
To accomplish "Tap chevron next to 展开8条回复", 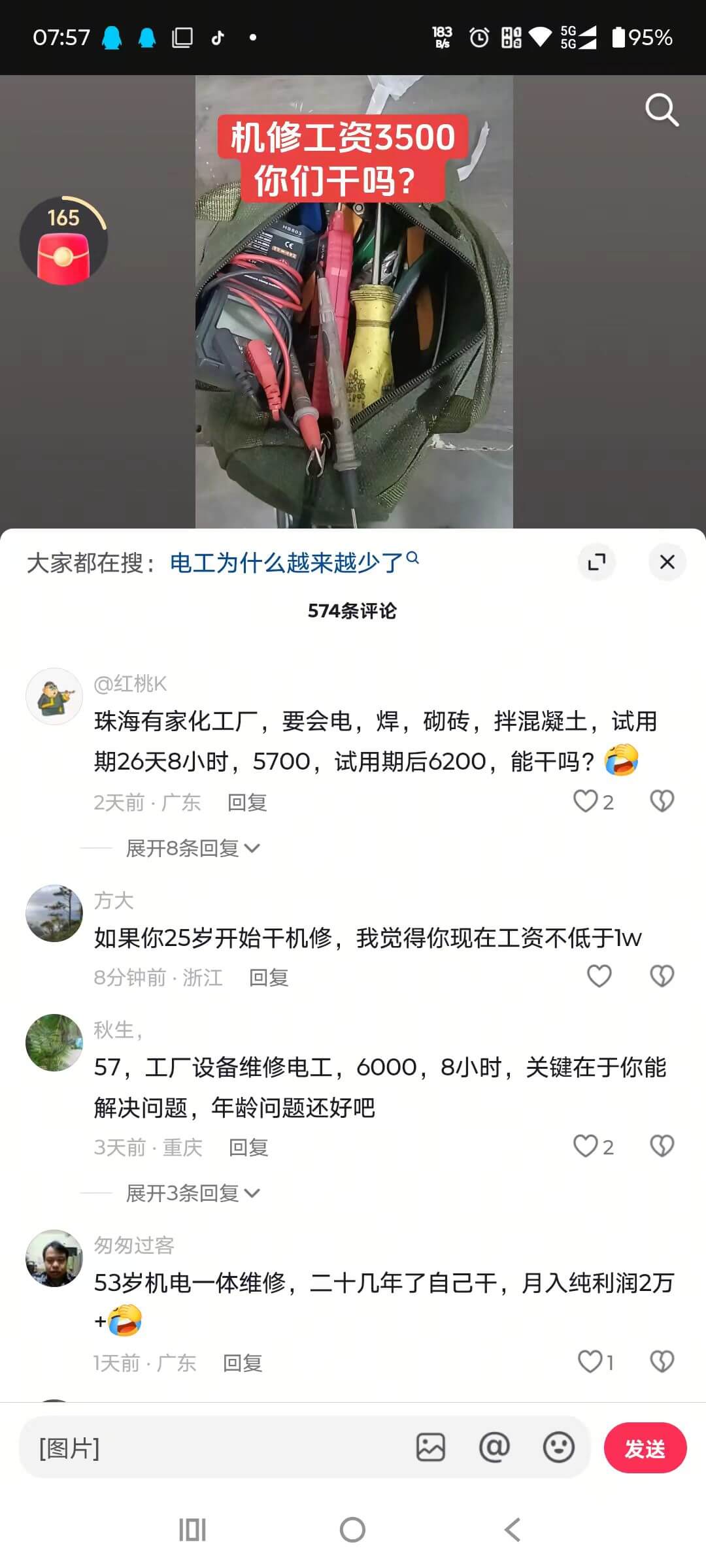I will (x=254, y=847).
